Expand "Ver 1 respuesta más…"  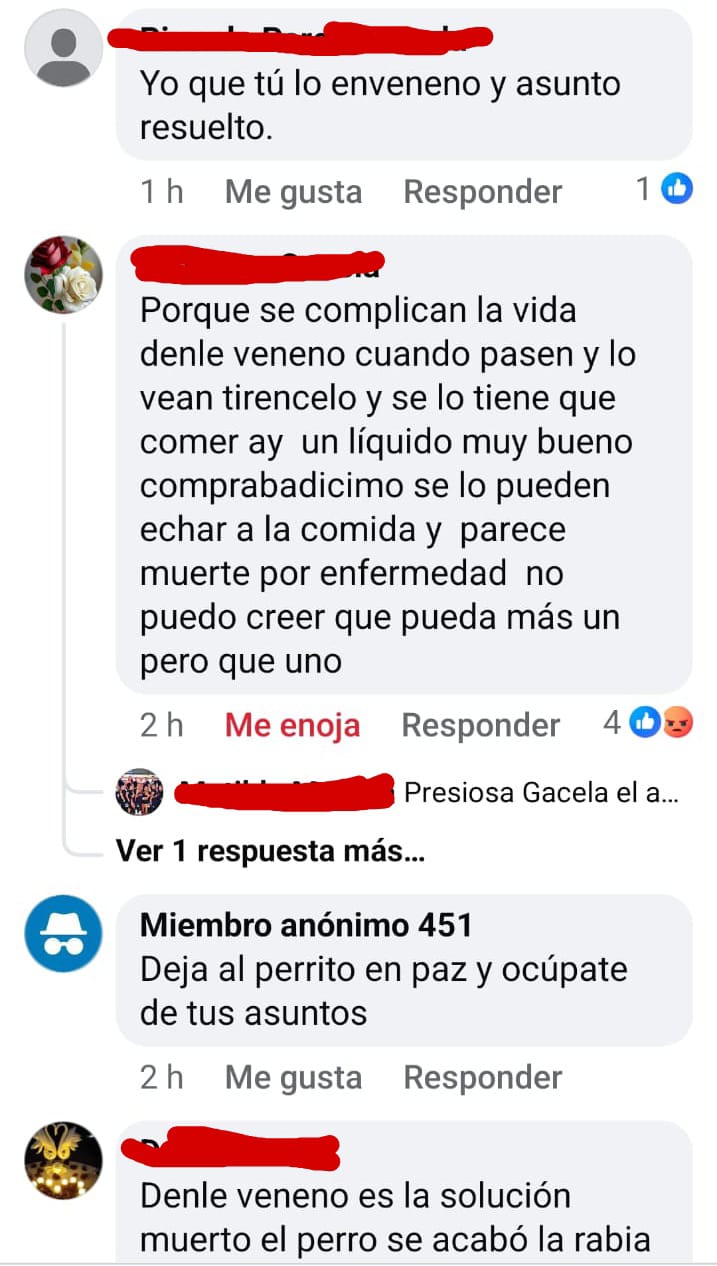[x=270, y=851]
